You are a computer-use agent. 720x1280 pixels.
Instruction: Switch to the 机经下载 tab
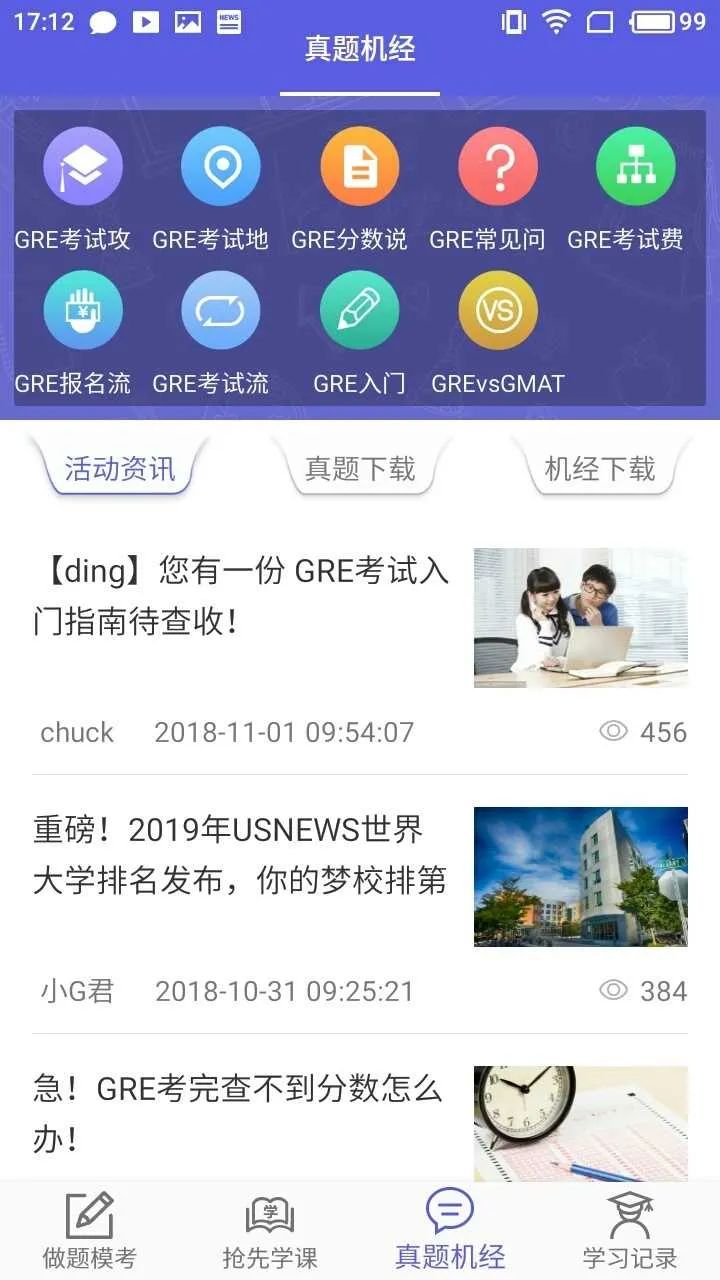[x=599, y=469]
